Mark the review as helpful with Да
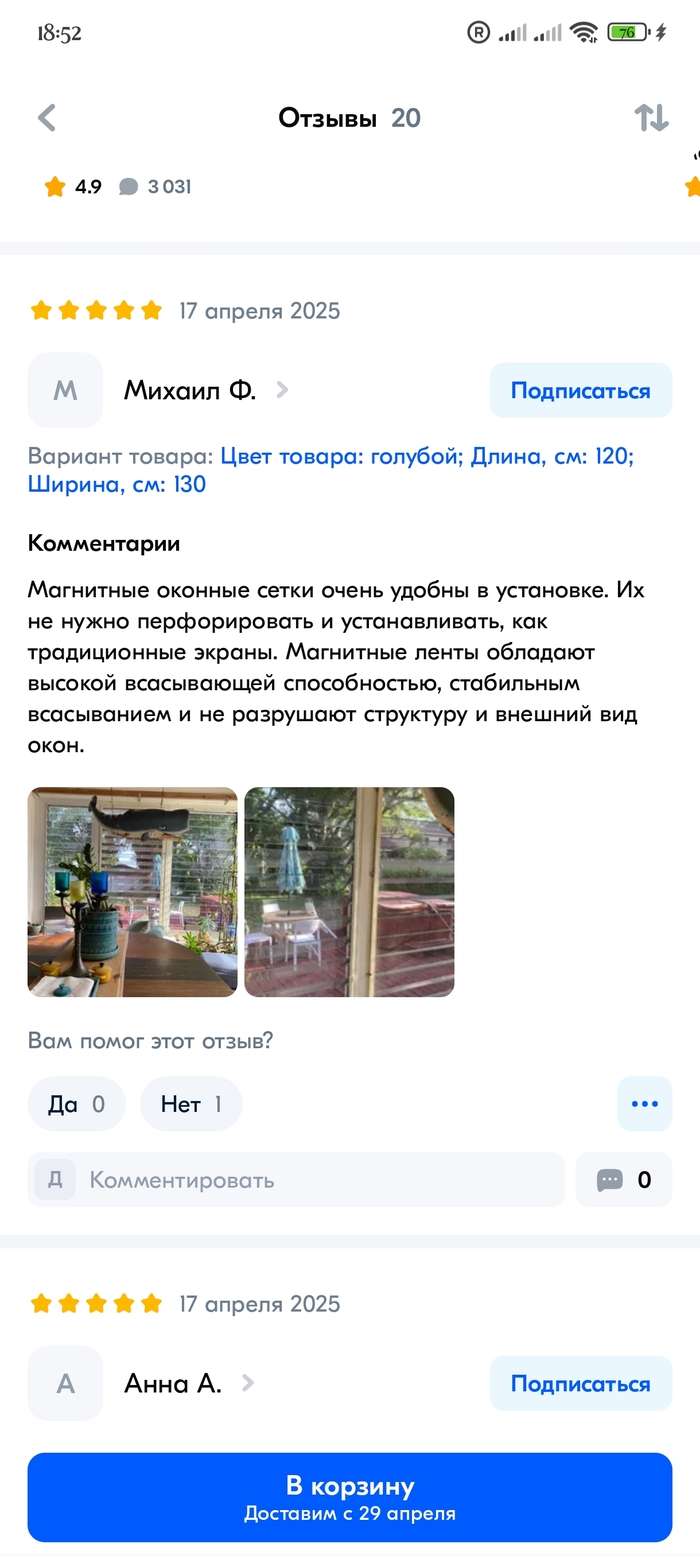The image size is (700, 1556). pyautogui.click(x=76, y=1104)
